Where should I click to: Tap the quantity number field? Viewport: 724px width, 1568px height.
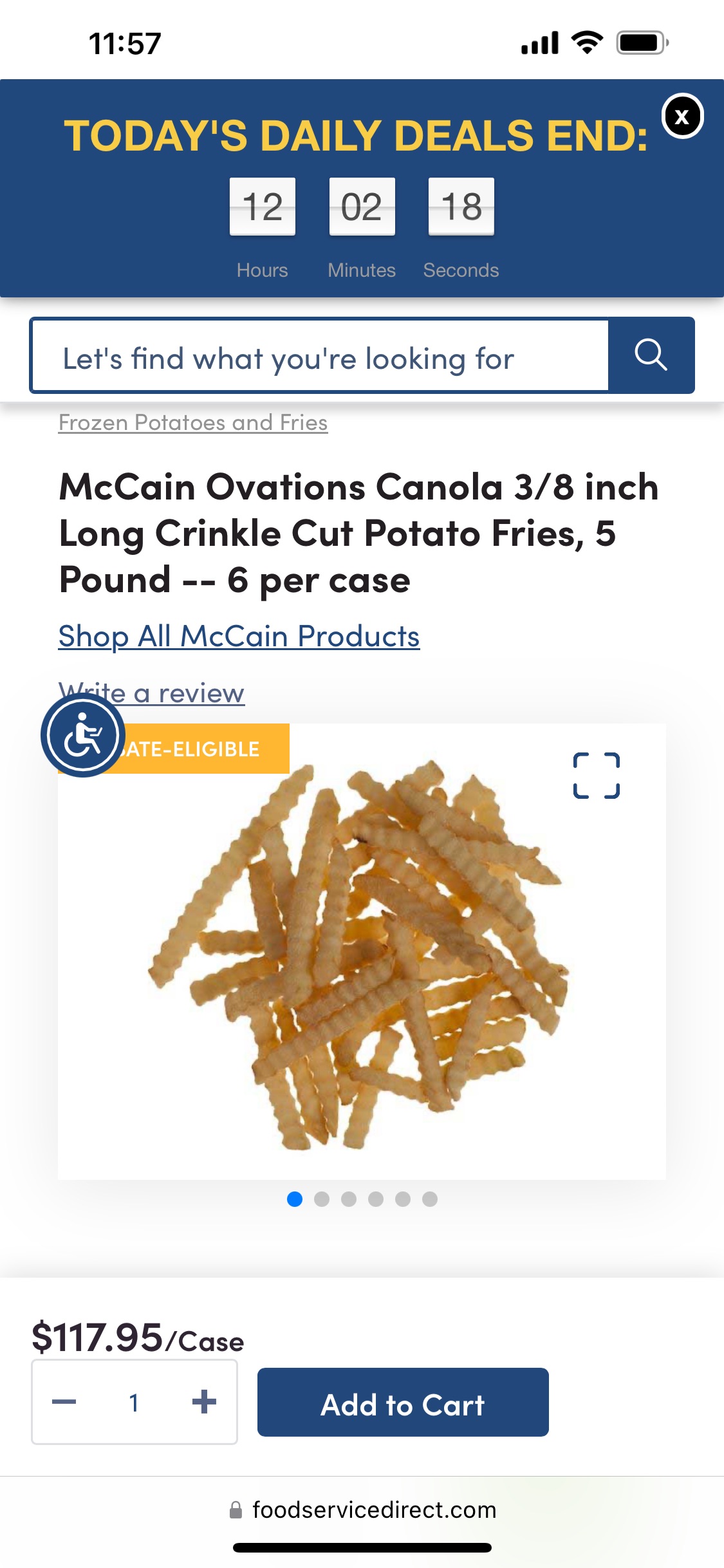coord(134,1402)
